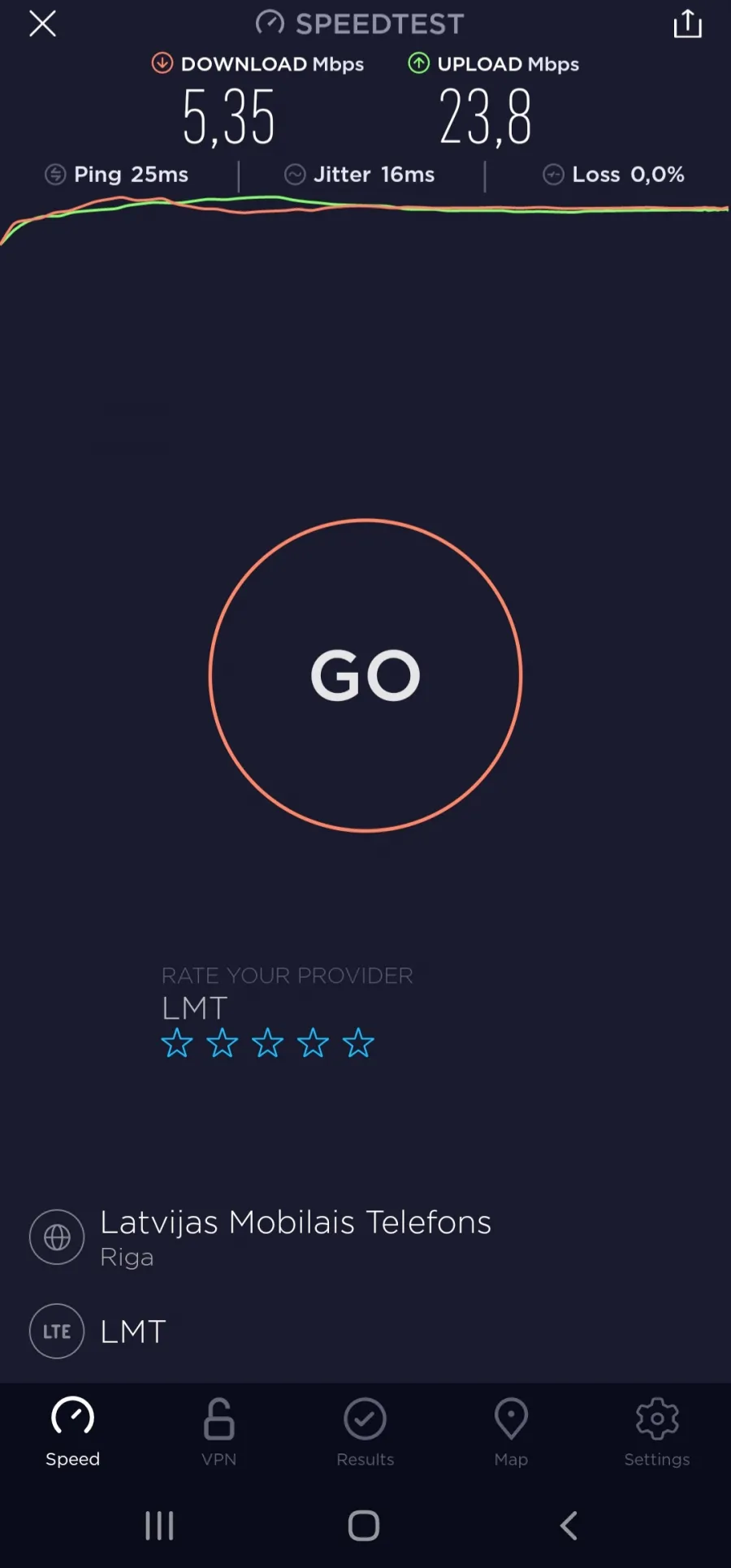
Task: Go to the Map tab
Action: pos(511,1432)
